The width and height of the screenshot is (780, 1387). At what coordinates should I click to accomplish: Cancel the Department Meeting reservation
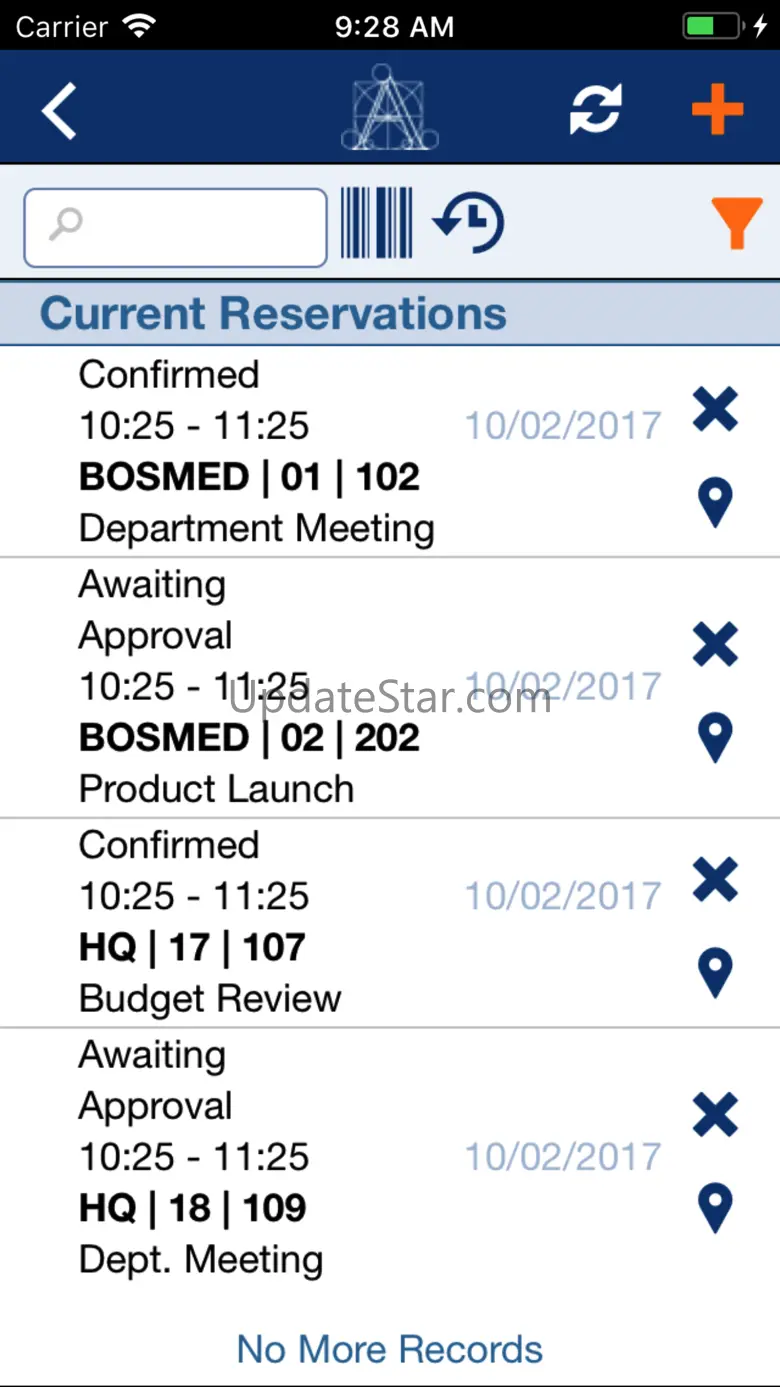[x=715, y=409]
